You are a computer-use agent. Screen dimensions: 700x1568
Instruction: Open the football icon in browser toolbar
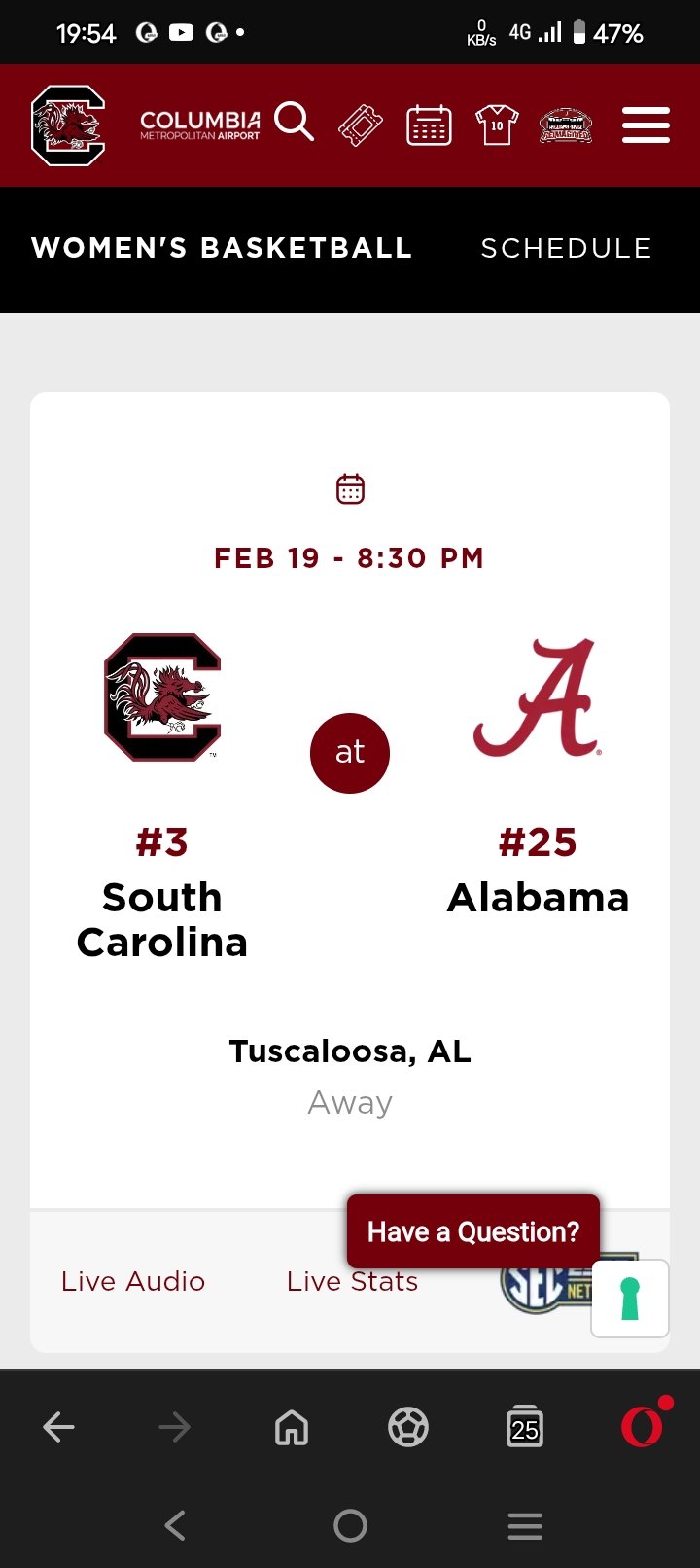408,1428
